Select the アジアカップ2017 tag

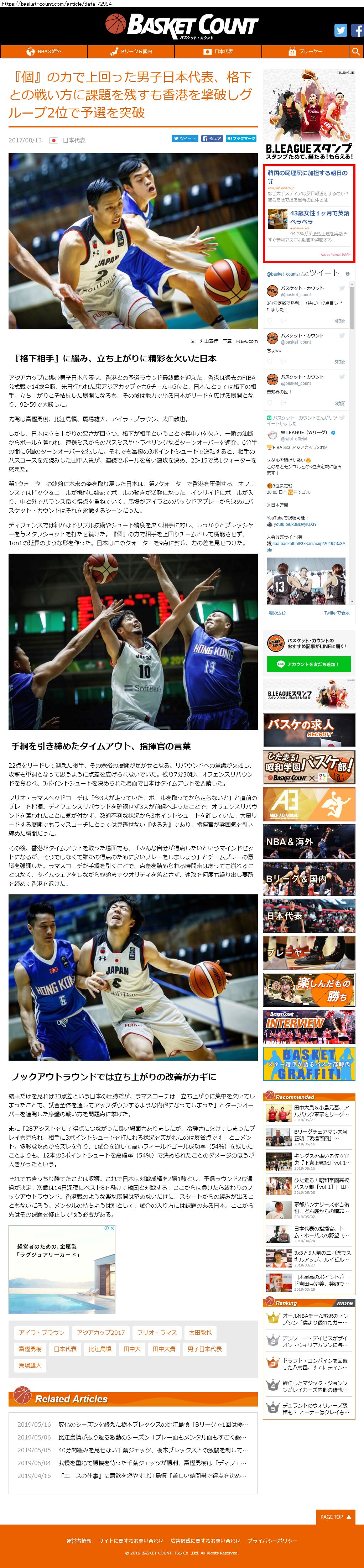(100, 1332)
